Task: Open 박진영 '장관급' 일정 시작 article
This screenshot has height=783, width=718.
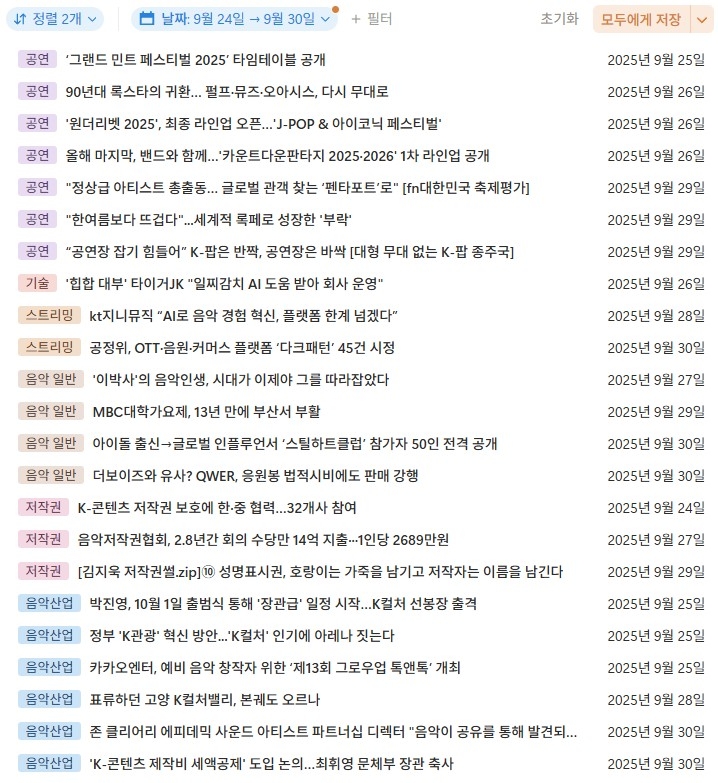Action: pos(283,604)
